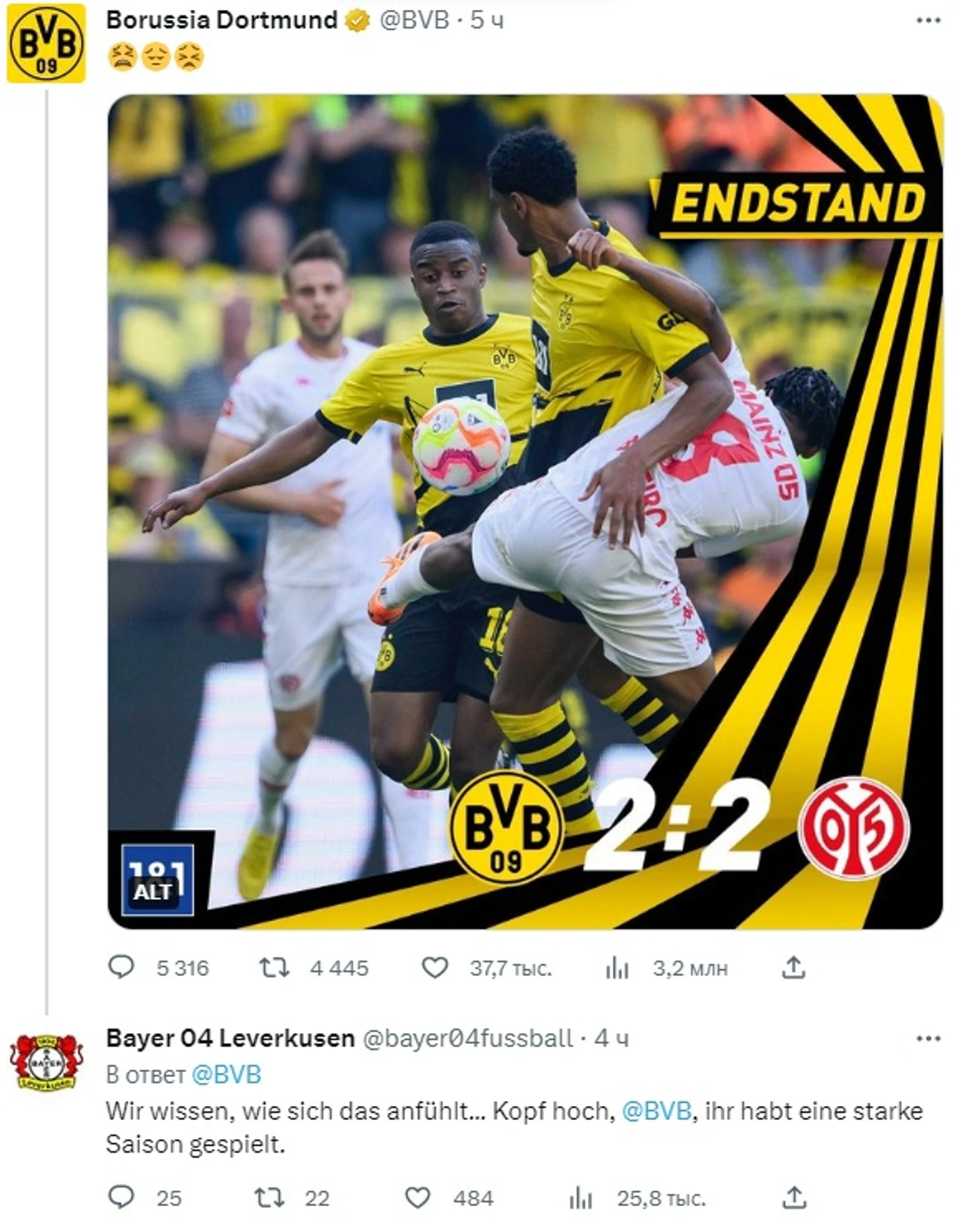
Task: Open Borussia Dortmund profile avatar
Action: coord(46,43)
